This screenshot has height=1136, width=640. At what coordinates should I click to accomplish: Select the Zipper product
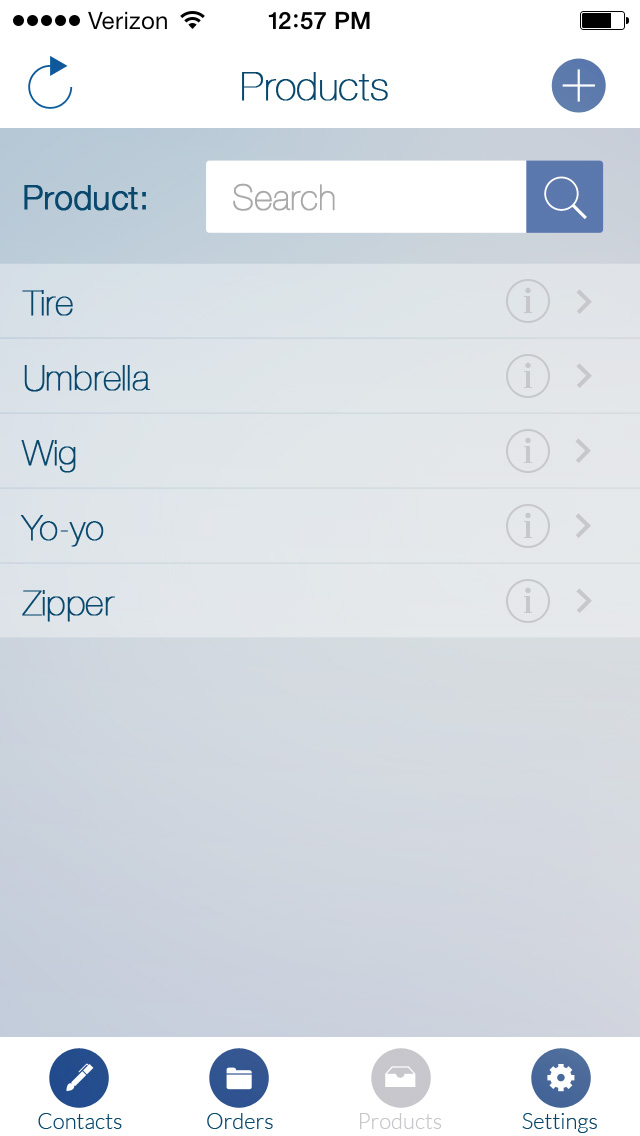click(x=250, y=602)
